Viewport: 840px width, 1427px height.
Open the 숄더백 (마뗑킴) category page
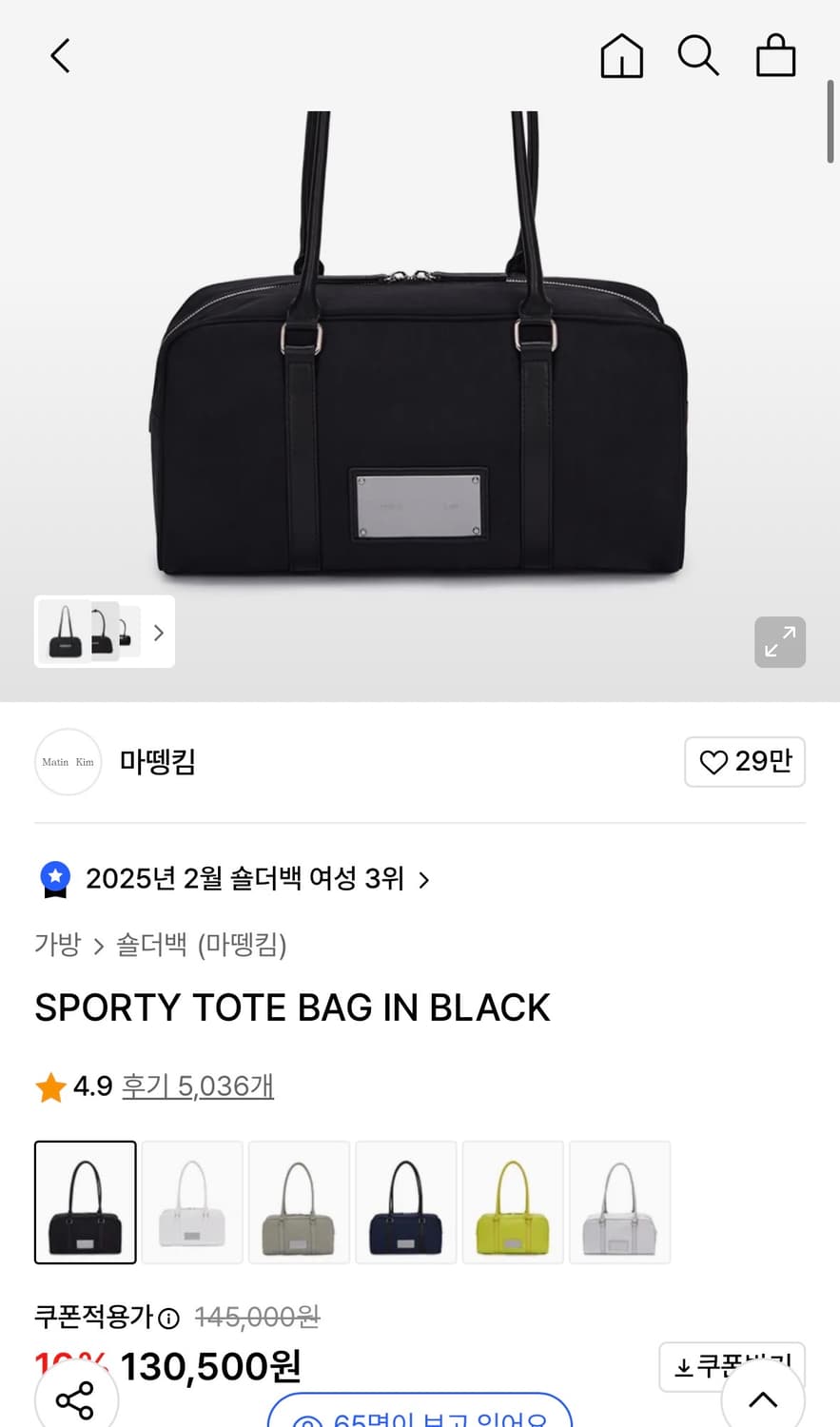[201, 945]
